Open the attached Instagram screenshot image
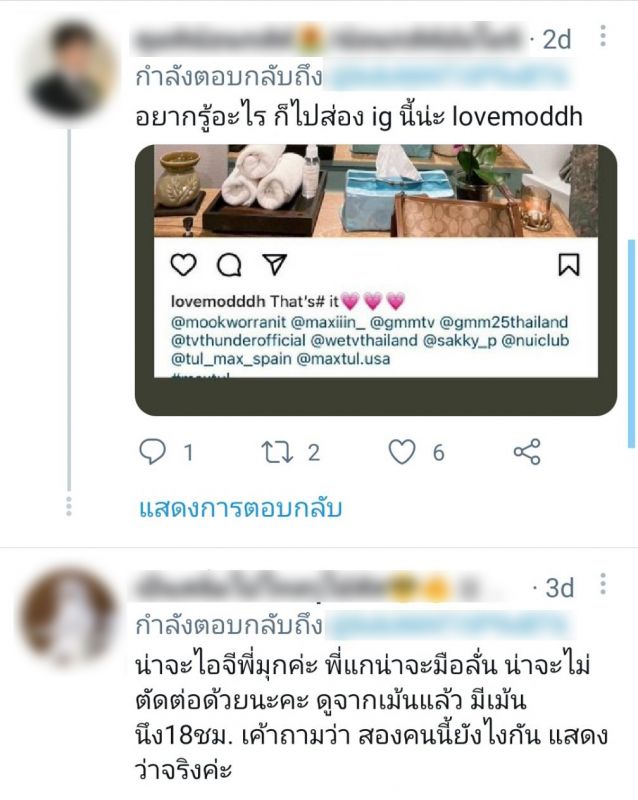This screenshot has width=638, height=800. click(375, 280)
